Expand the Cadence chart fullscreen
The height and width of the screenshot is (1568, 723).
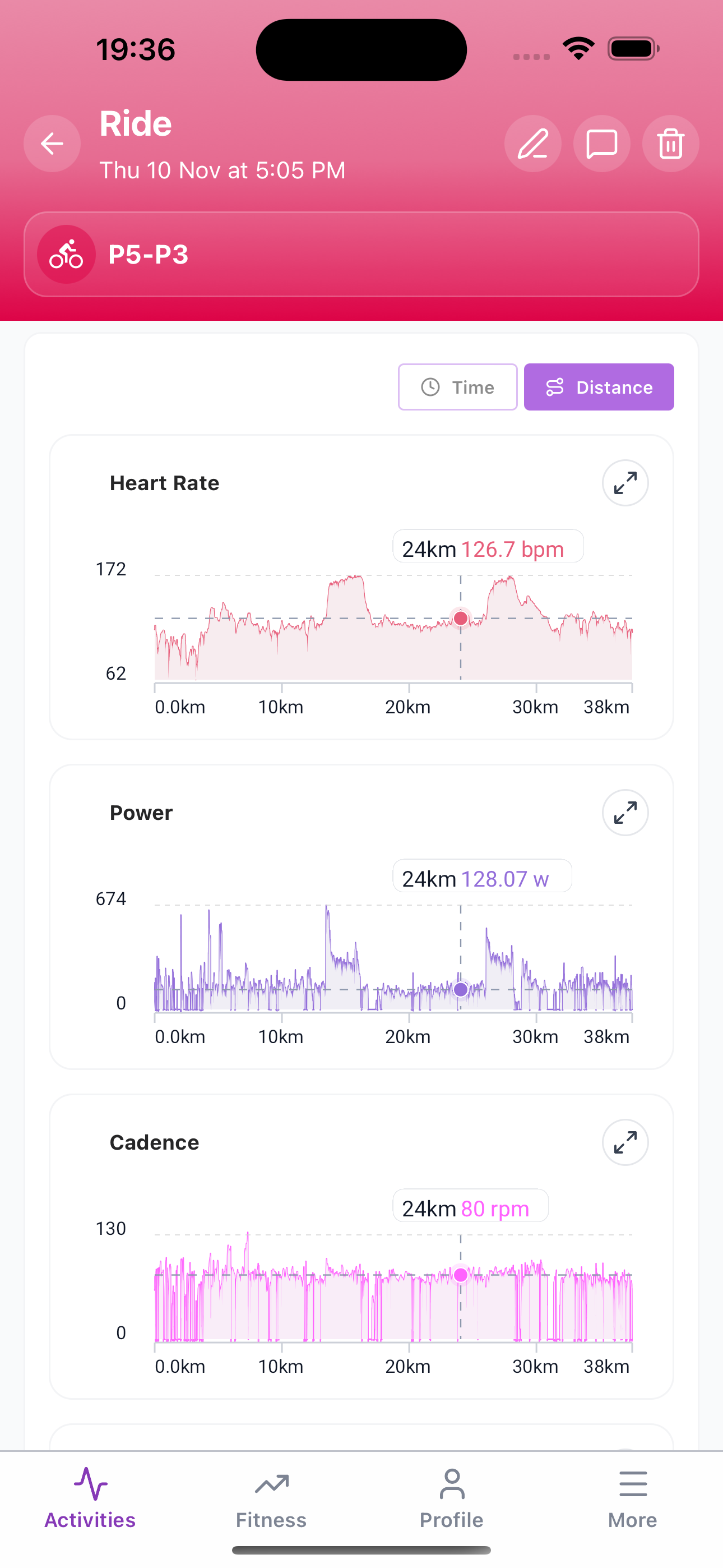tap(625, 1142)
